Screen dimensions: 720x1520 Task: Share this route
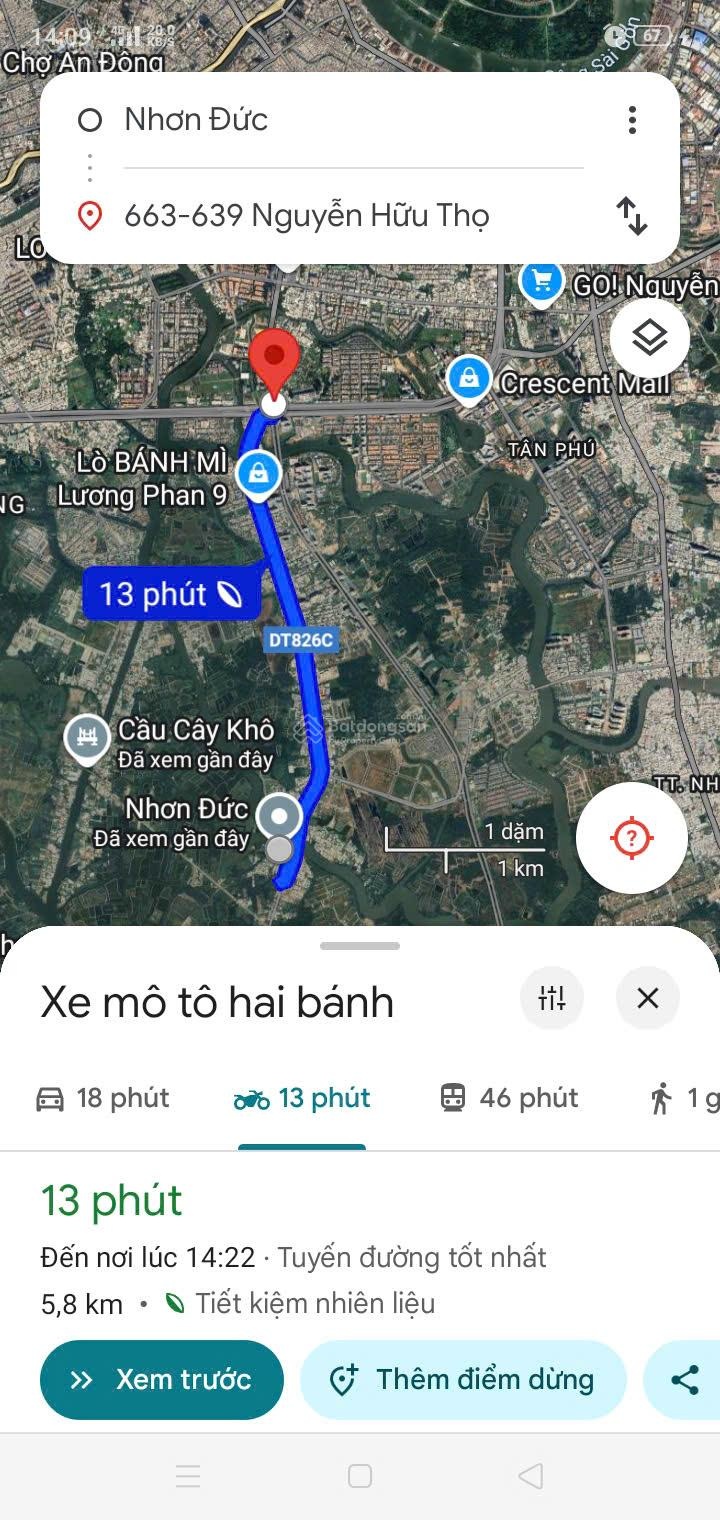pos(684,1380)
